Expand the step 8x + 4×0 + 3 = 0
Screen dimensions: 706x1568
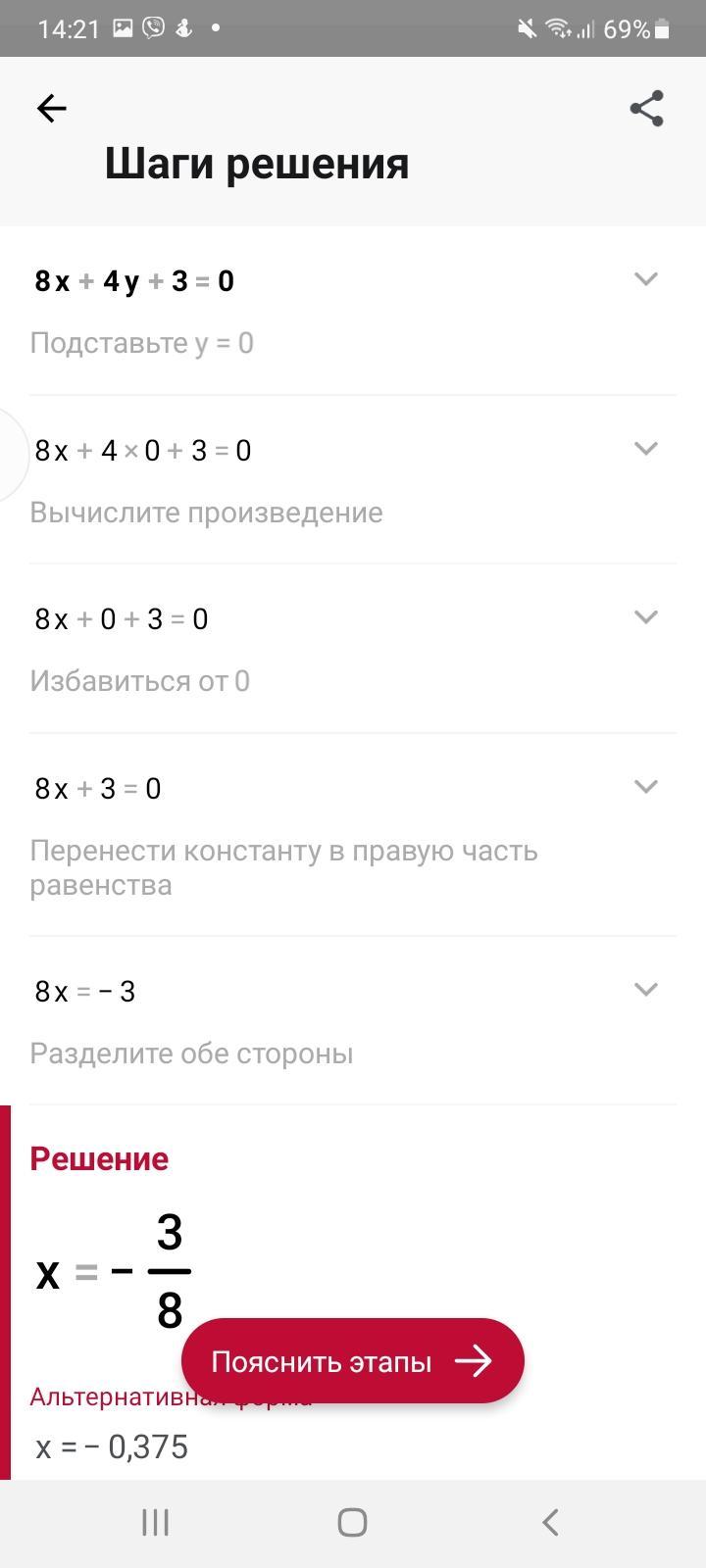coord(645,449)
